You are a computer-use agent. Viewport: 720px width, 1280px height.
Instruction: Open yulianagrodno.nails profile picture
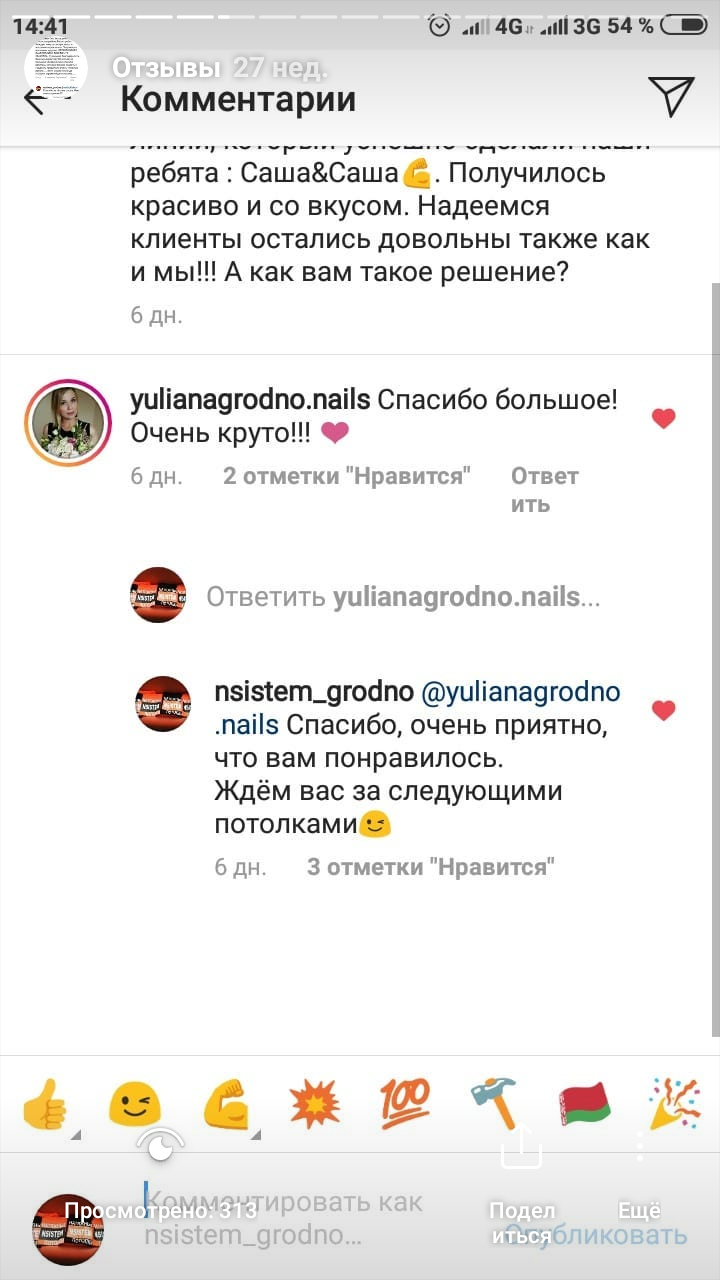coord(69,423)
